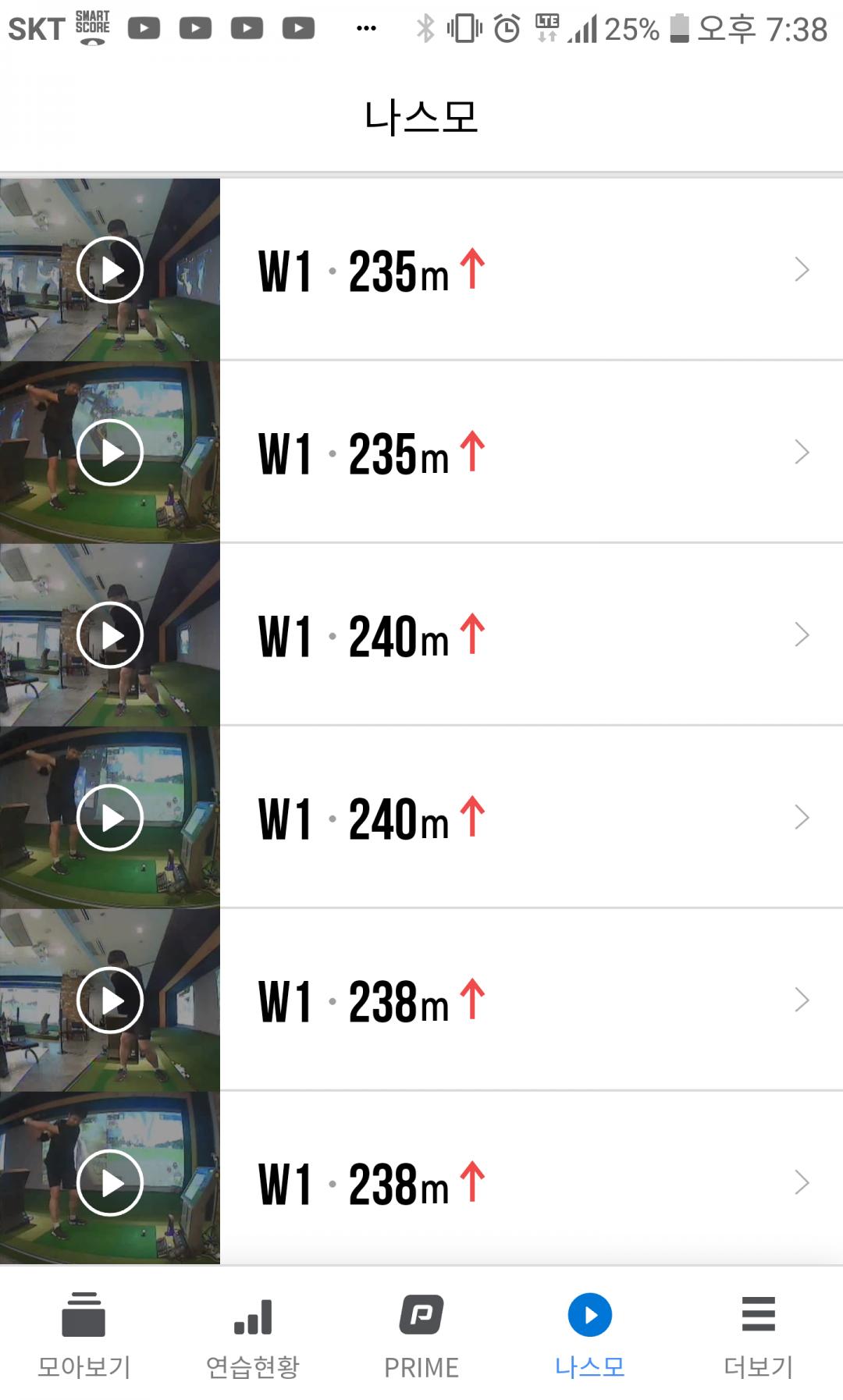Play the 235m swing video with the raised-club thumbnail
843x1400 pixels.
pyautogui.click(x=110, y=453)
